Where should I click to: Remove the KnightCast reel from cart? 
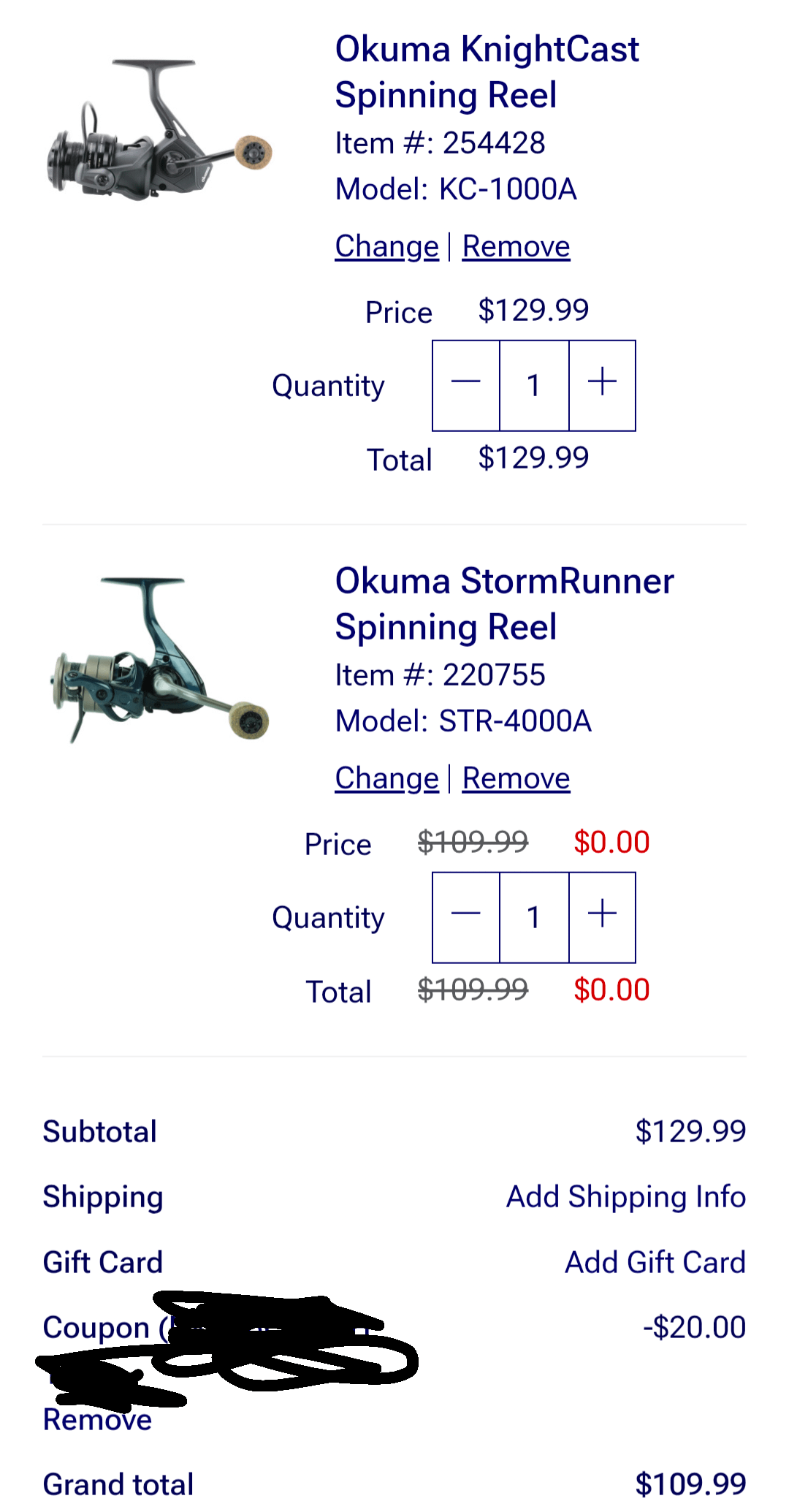pyautogui.click(x=516, y=247)
